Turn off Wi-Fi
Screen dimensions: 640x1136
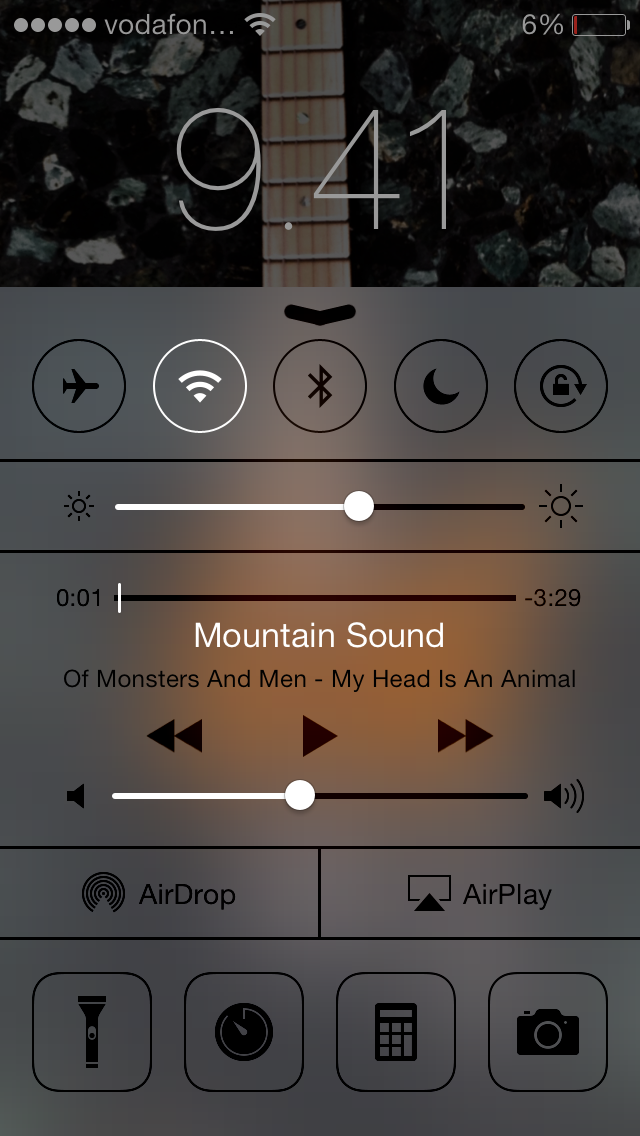pos(200,386)
